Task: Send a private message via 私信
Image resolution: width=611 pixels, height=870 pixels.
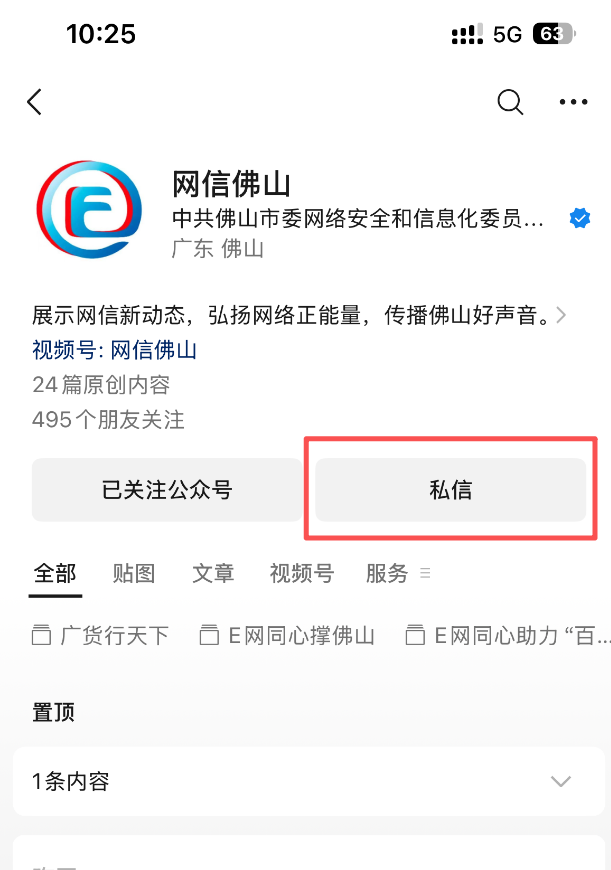Action: click(x=450, y=490)
